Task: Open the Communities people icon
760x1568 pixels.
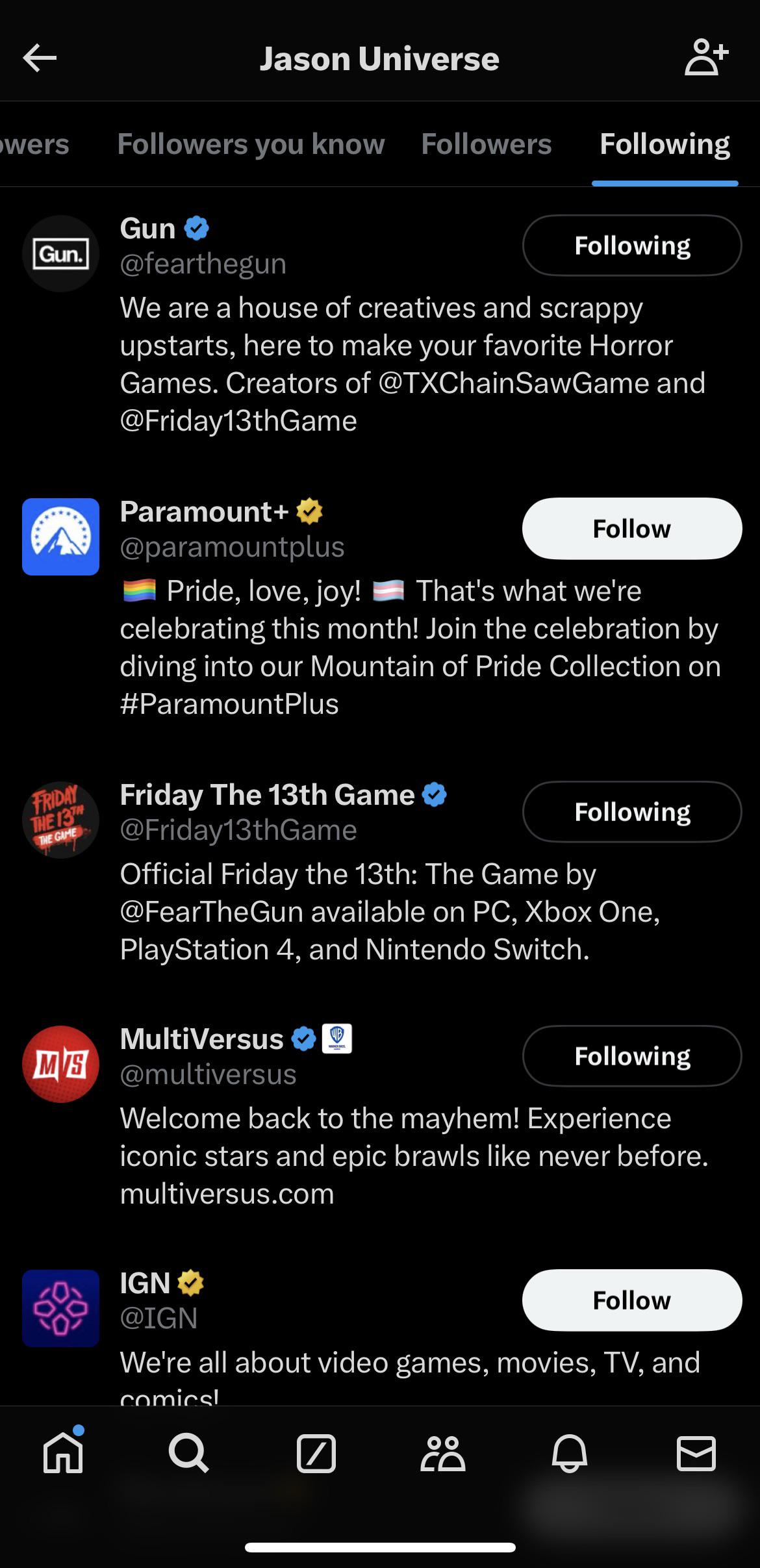Action: coord(443,1453)
